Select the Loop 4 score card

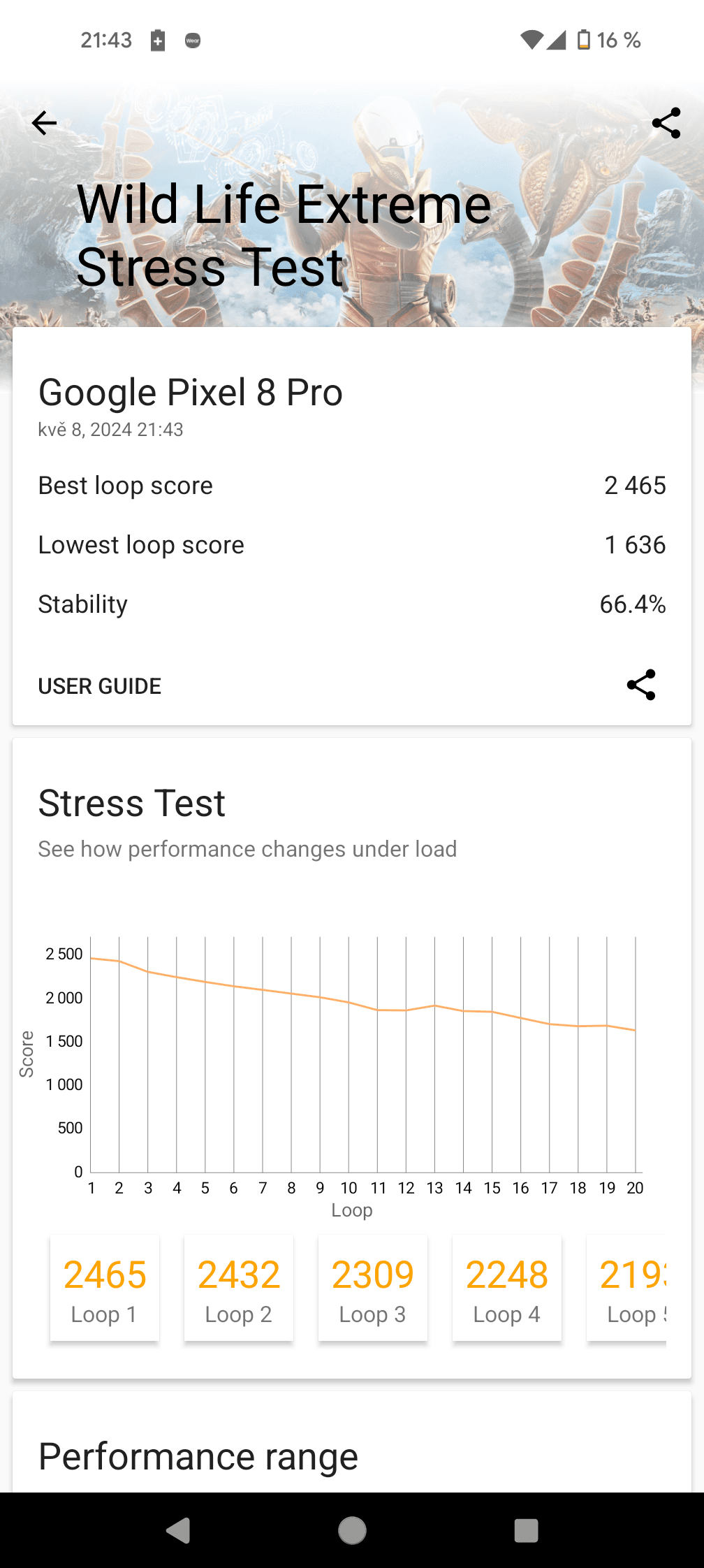(507, 1288)
